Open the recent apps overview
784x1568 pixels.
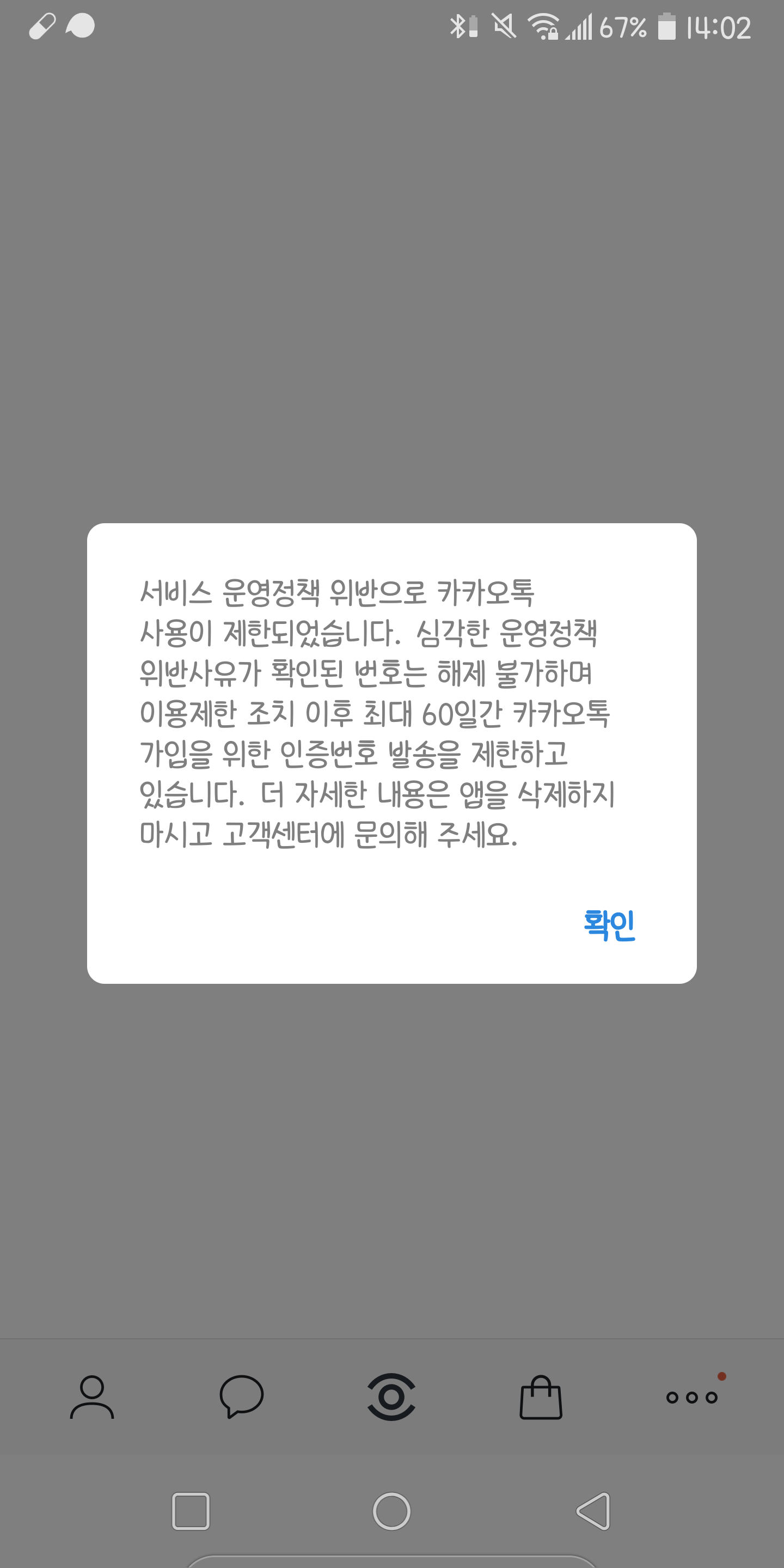click(191, 1511)
